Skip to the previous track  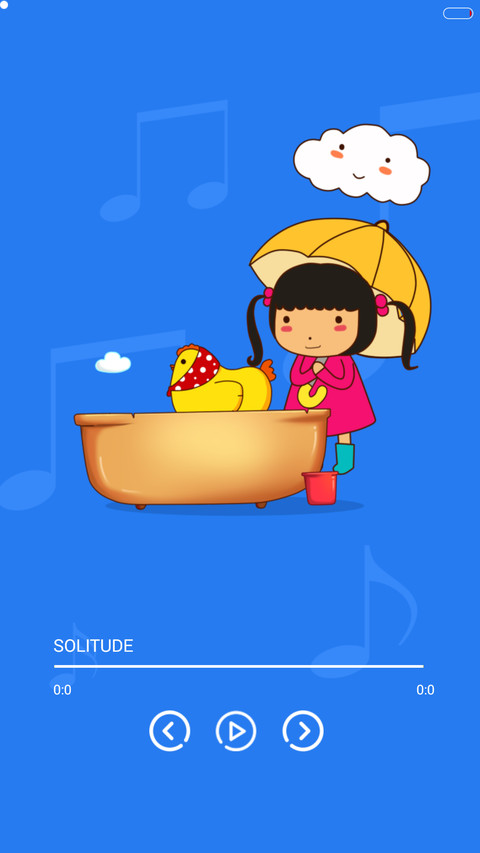[170, 731]
